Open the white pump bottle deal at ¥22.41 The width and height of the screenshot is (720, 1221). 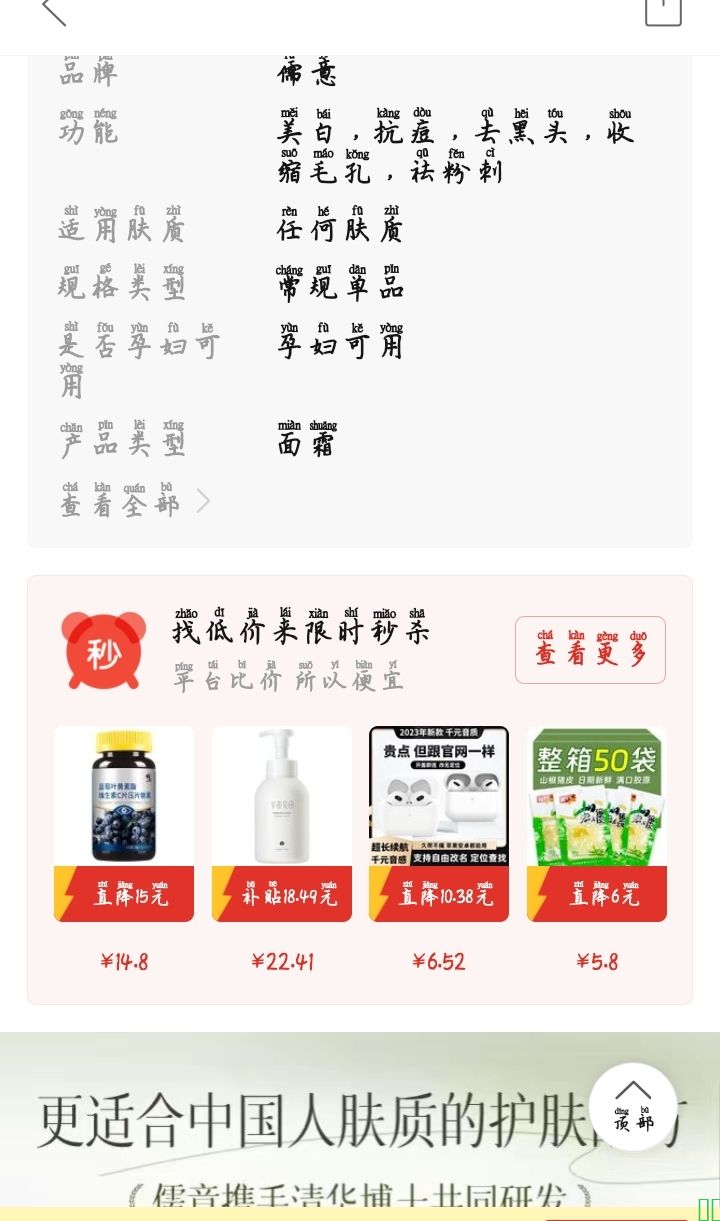click(x=282, y=823)
